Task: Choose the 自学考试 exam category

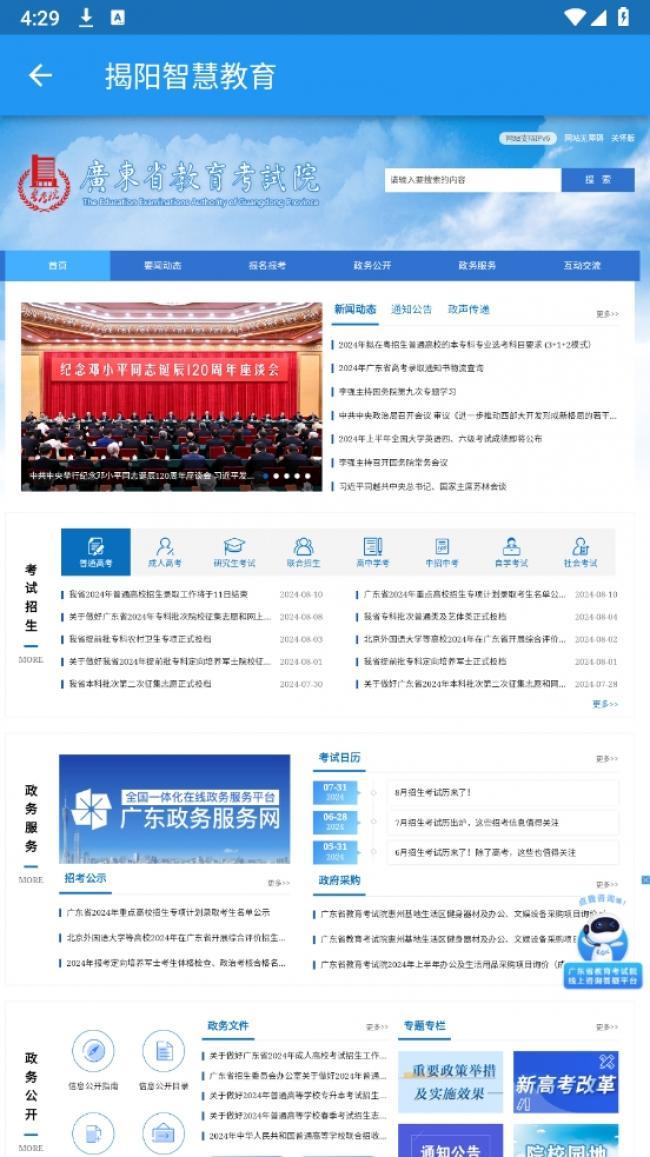Action: click(511, 552)
